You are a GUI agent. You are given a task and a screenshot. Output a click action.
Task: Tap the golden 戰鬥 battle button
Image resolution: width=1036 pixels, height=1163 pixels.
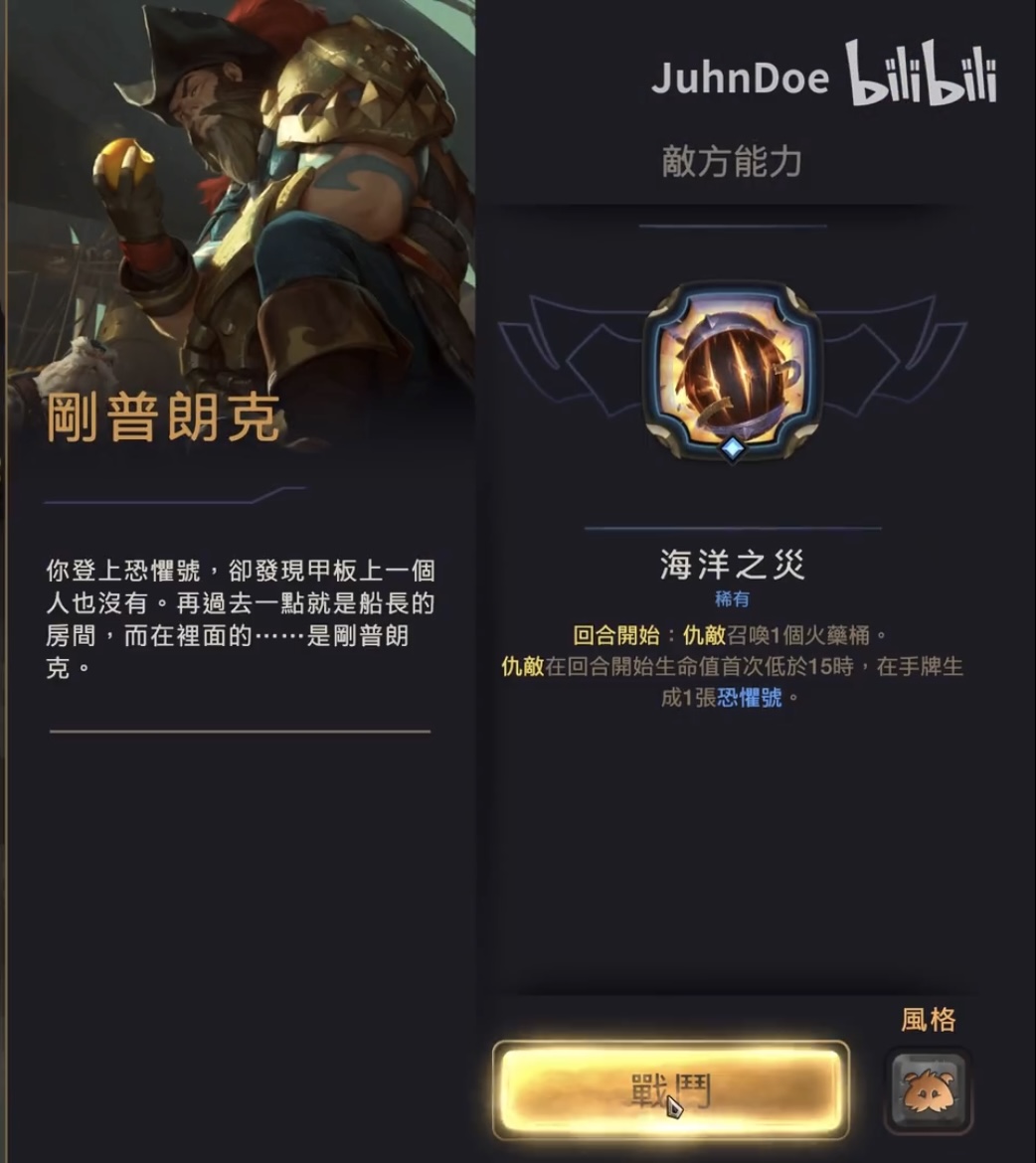[x=670, y=1089]
